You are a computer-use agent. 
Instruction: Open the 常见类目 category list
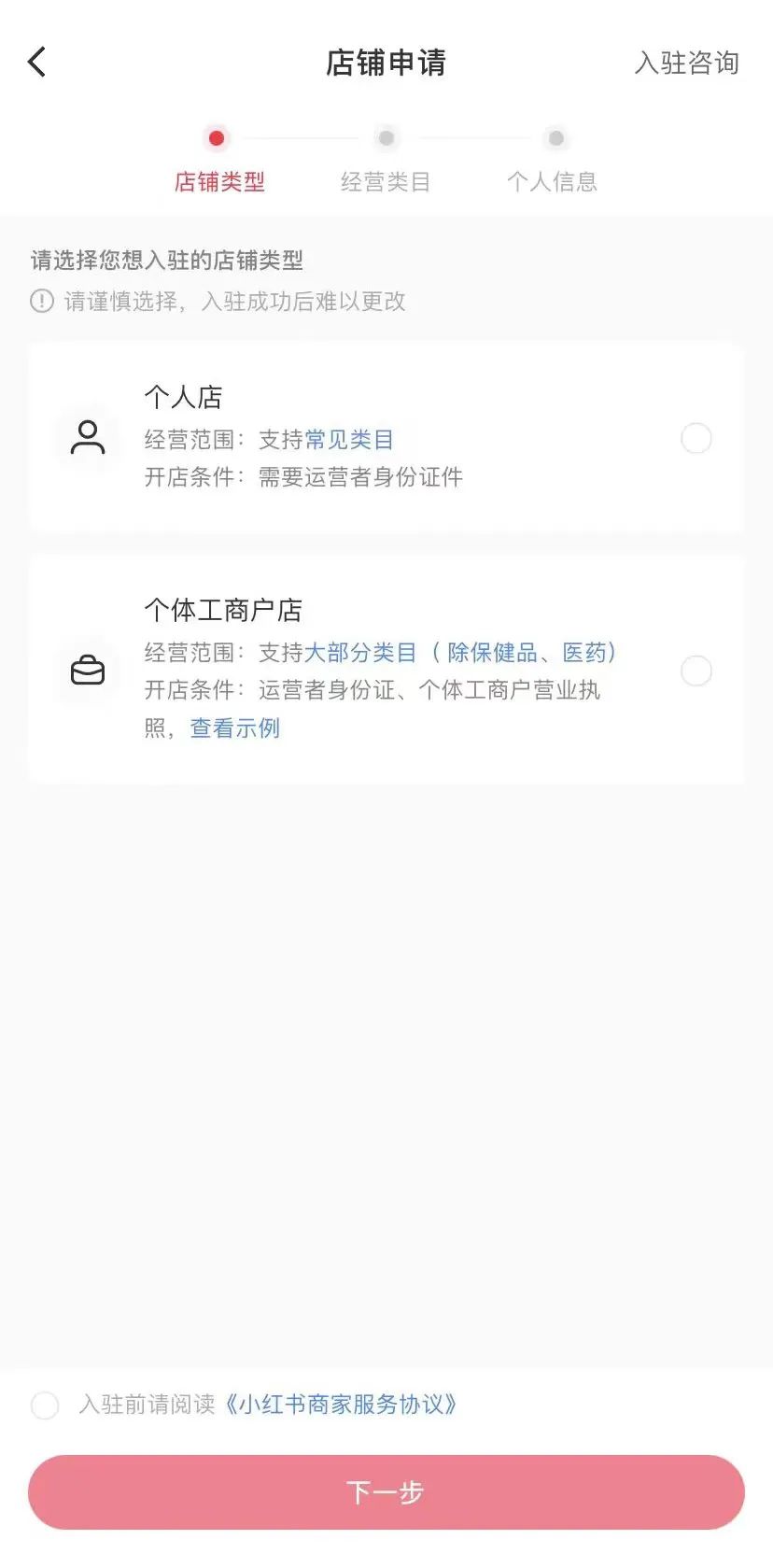[x=349, y=439]
